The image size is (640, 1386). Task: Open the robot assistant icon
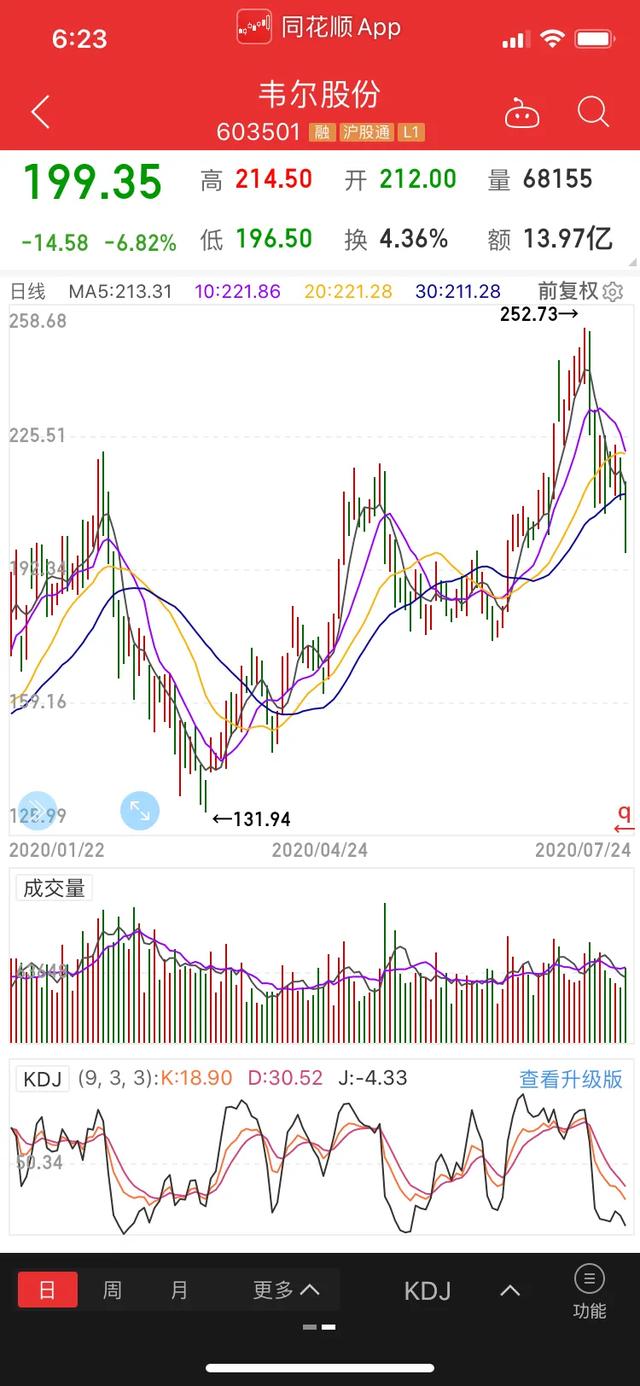(521, 112)
